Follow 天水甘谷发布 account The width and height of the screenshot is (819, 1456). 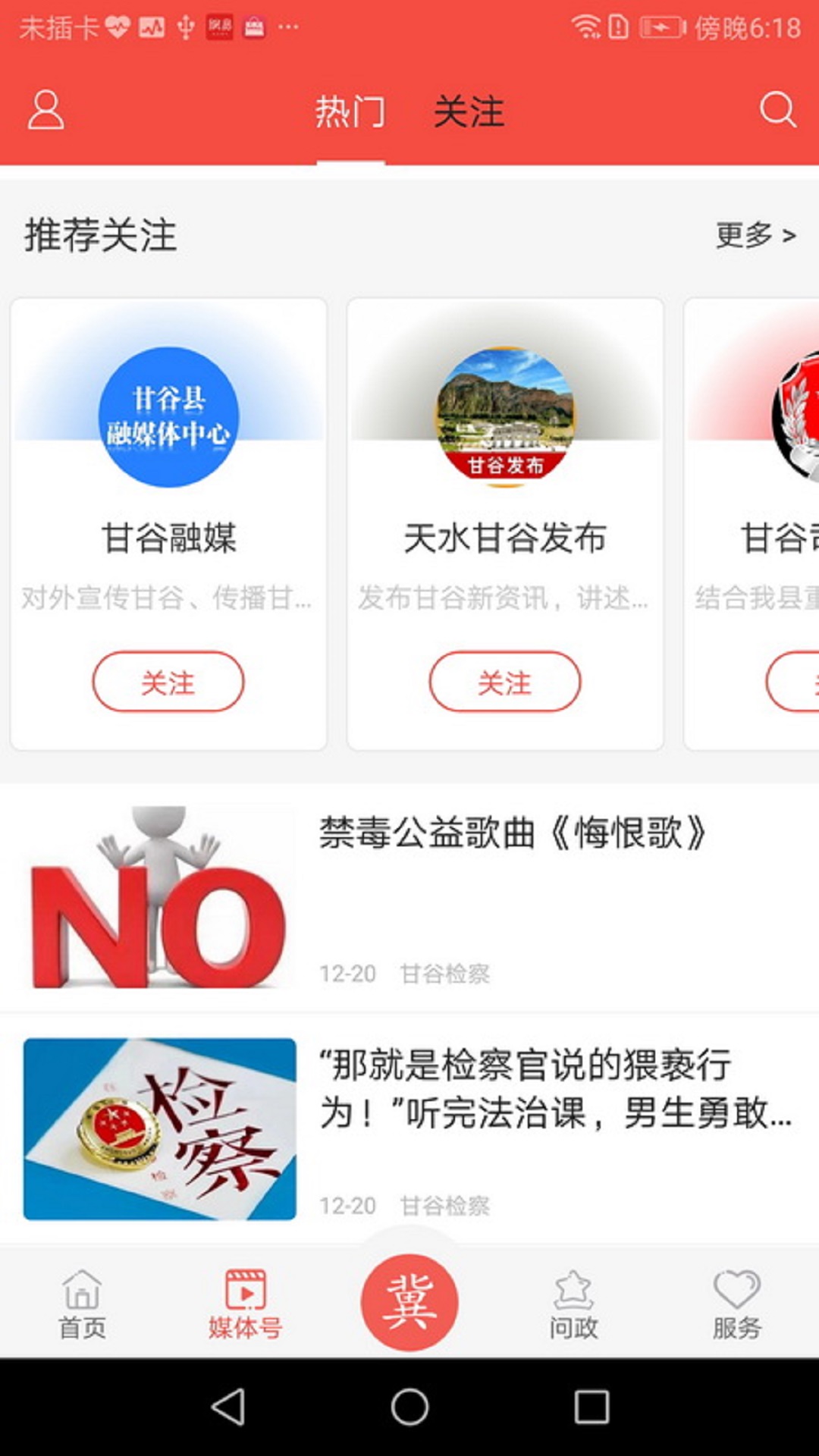[505, 682]
